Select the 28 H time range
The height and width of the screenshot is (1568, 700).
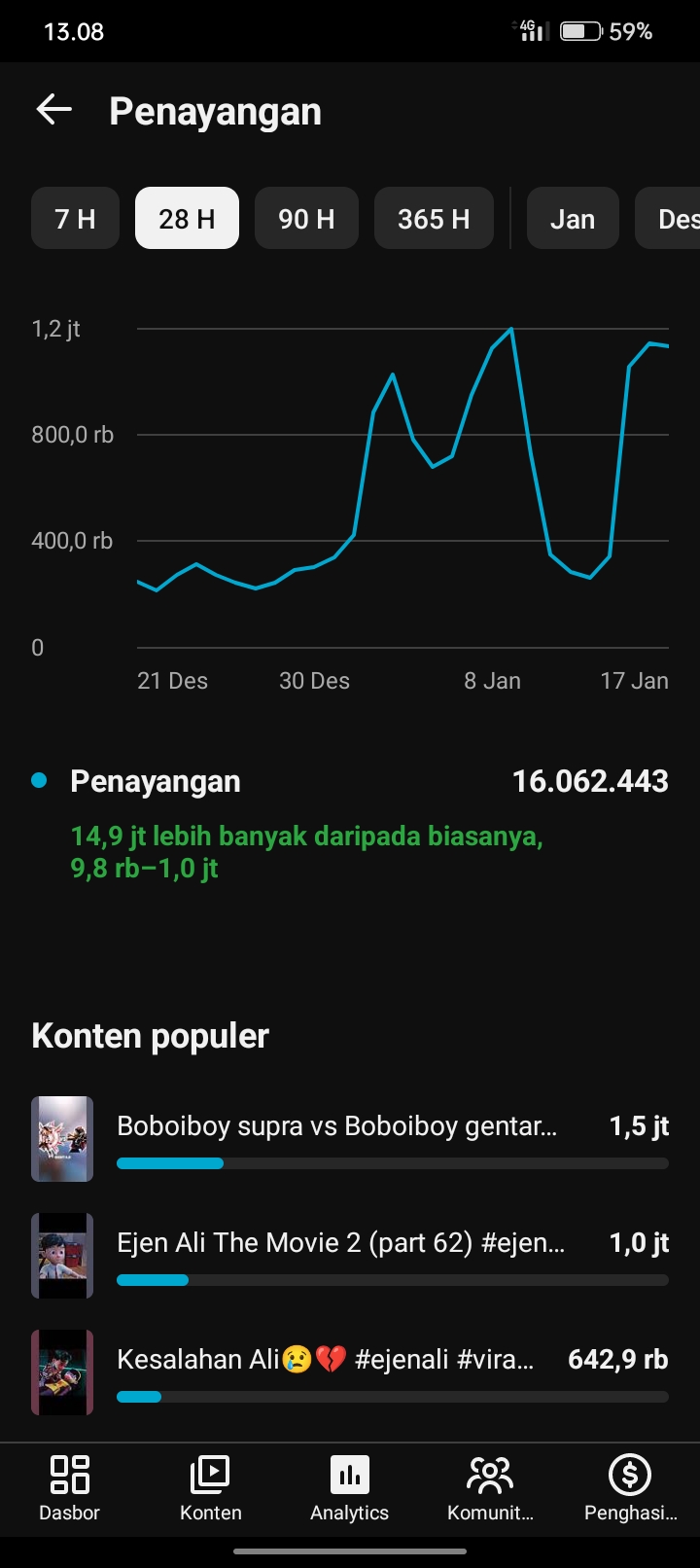(187, 219)
